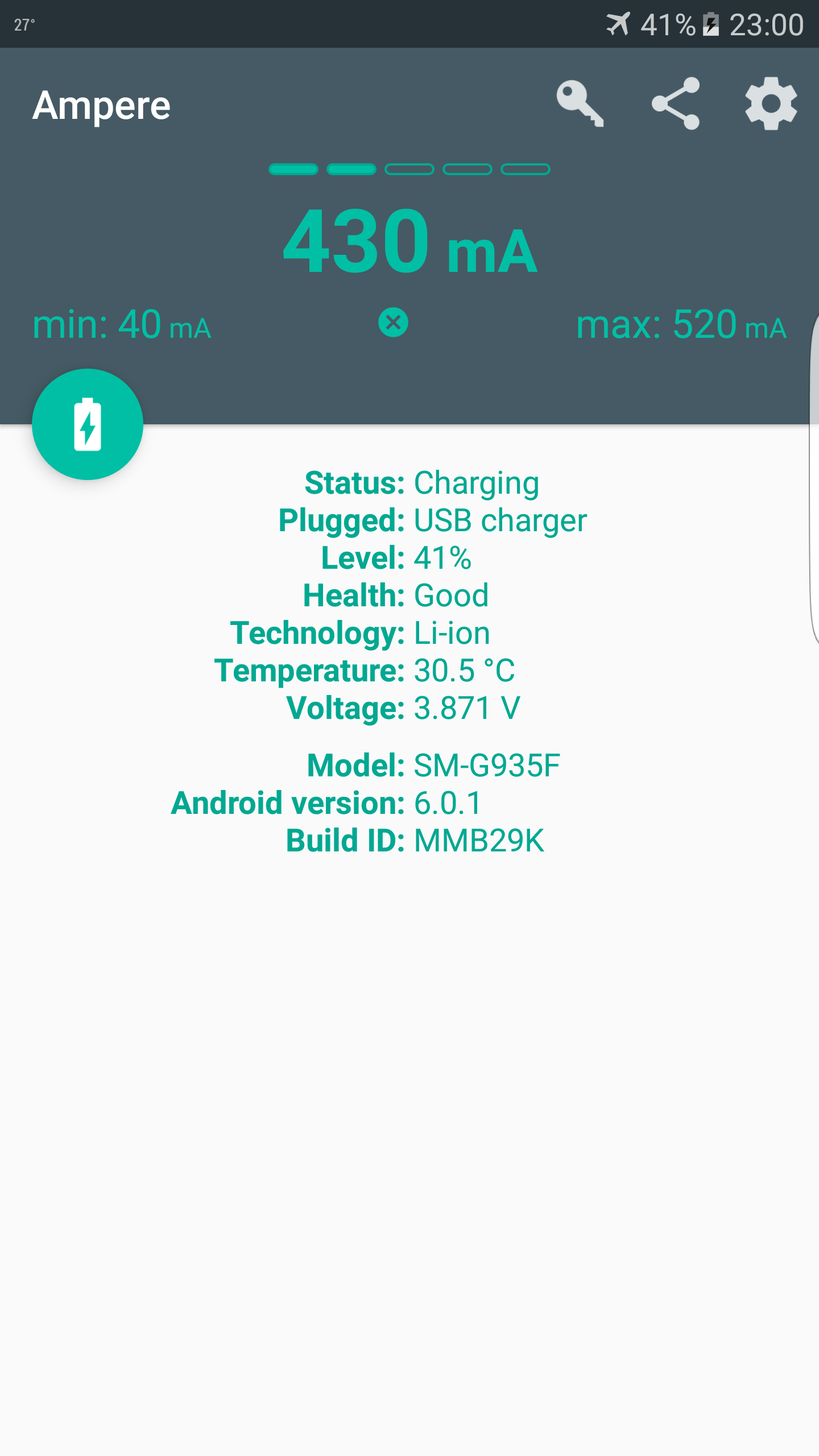The image size is (819, 1456).
Task: Share the current battery readings
Action: (x=676, y=104)
